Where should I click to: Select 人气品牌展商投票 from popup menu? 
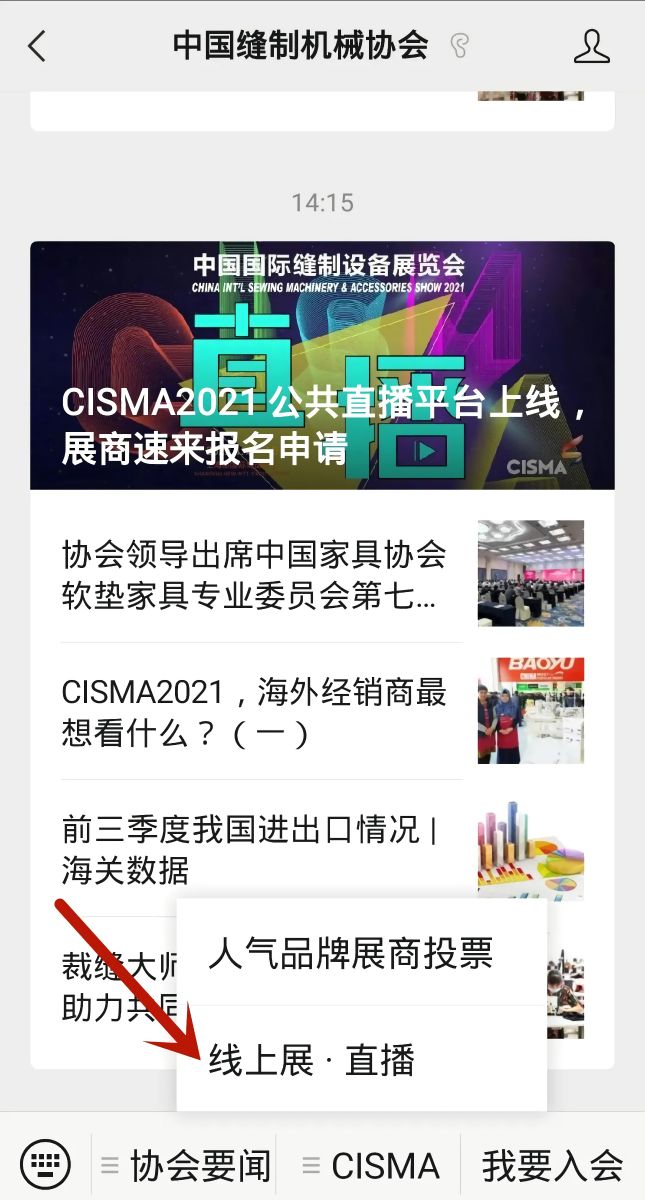[351, 953]
